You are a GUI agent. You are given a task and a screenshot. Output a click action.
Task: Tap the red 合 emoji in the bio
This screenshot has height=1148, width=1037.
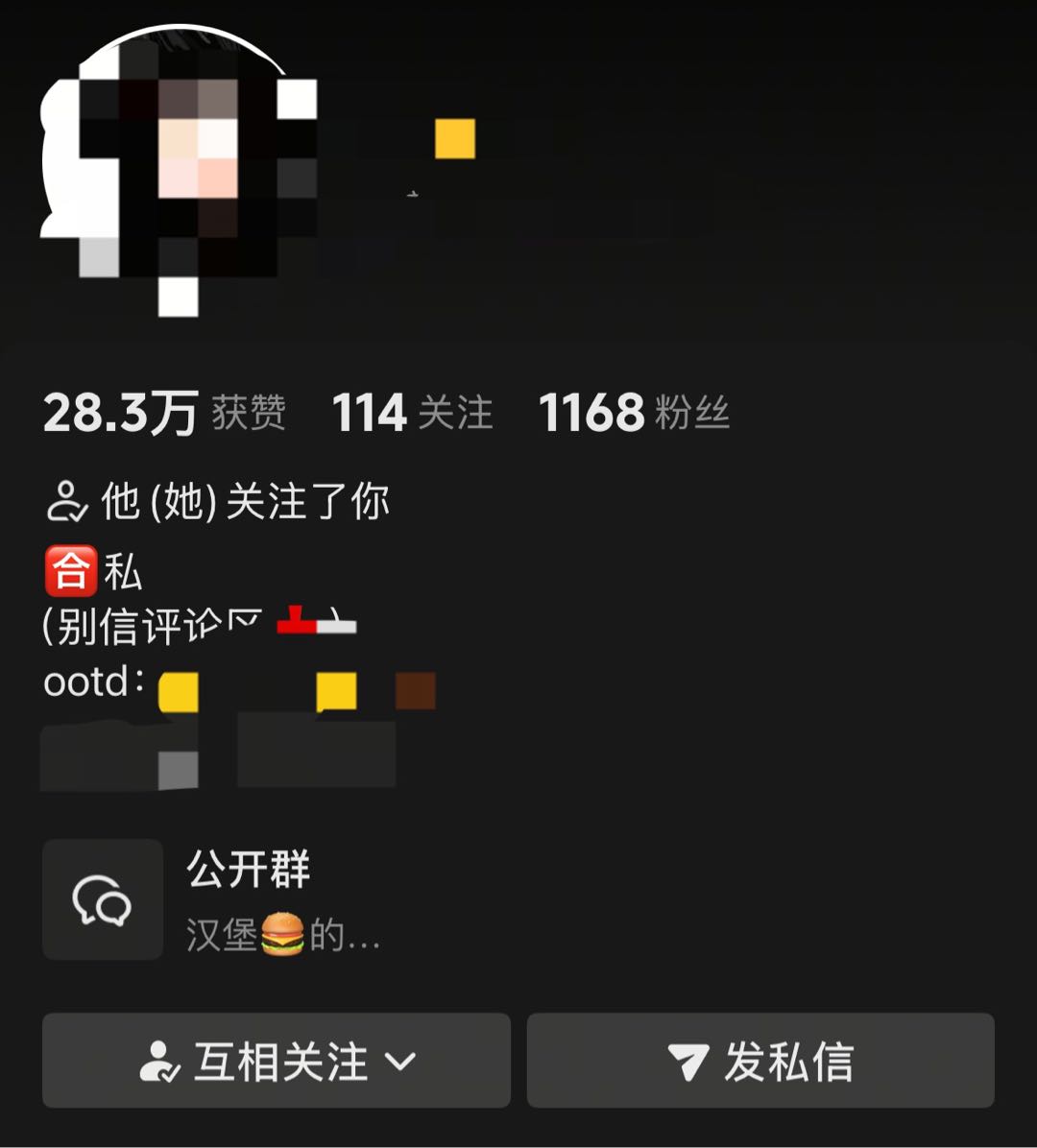tap(70, 570)
